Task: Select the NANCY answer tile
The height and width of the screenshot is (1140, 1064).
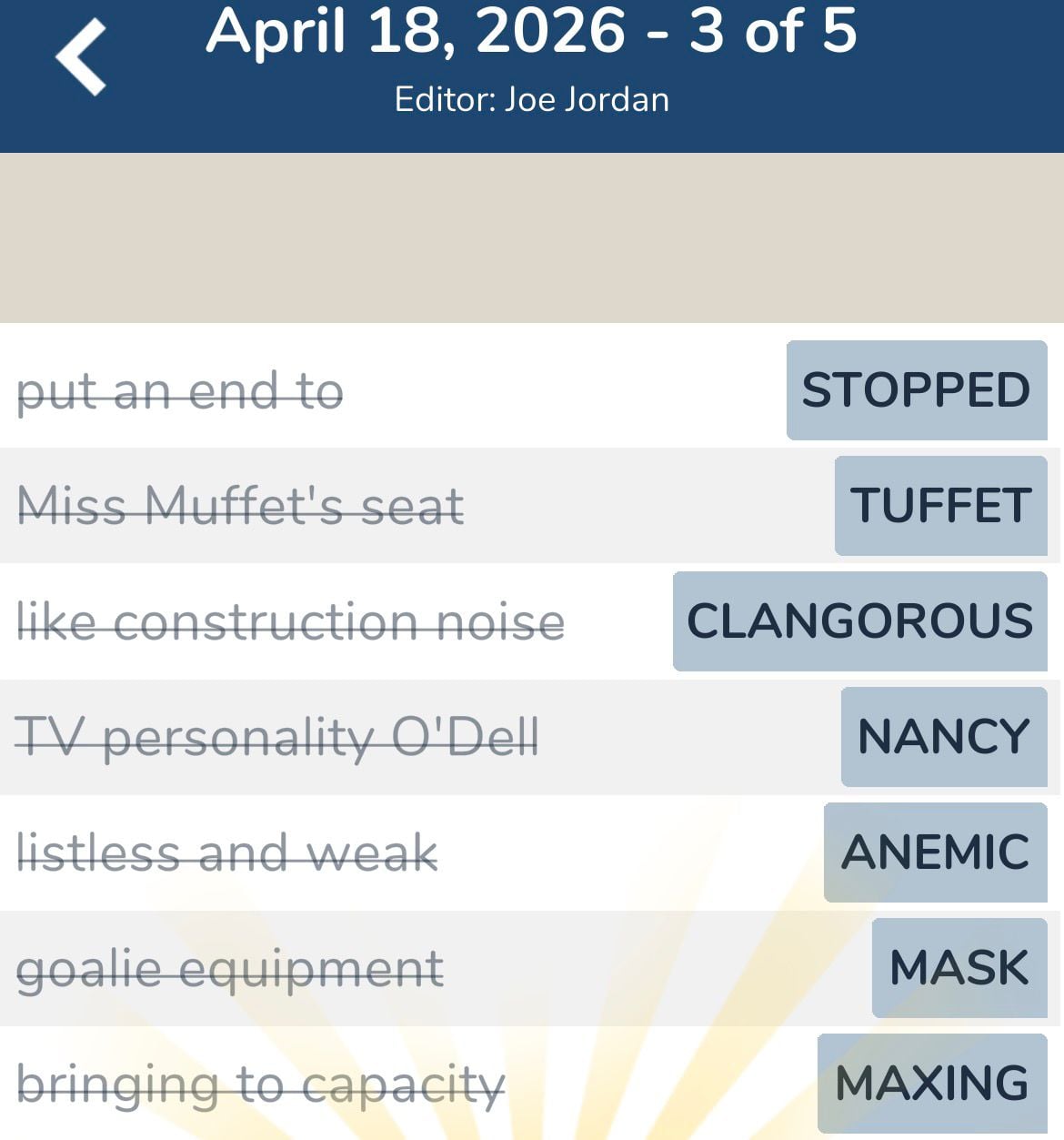Action: click(x=943, y=737)
